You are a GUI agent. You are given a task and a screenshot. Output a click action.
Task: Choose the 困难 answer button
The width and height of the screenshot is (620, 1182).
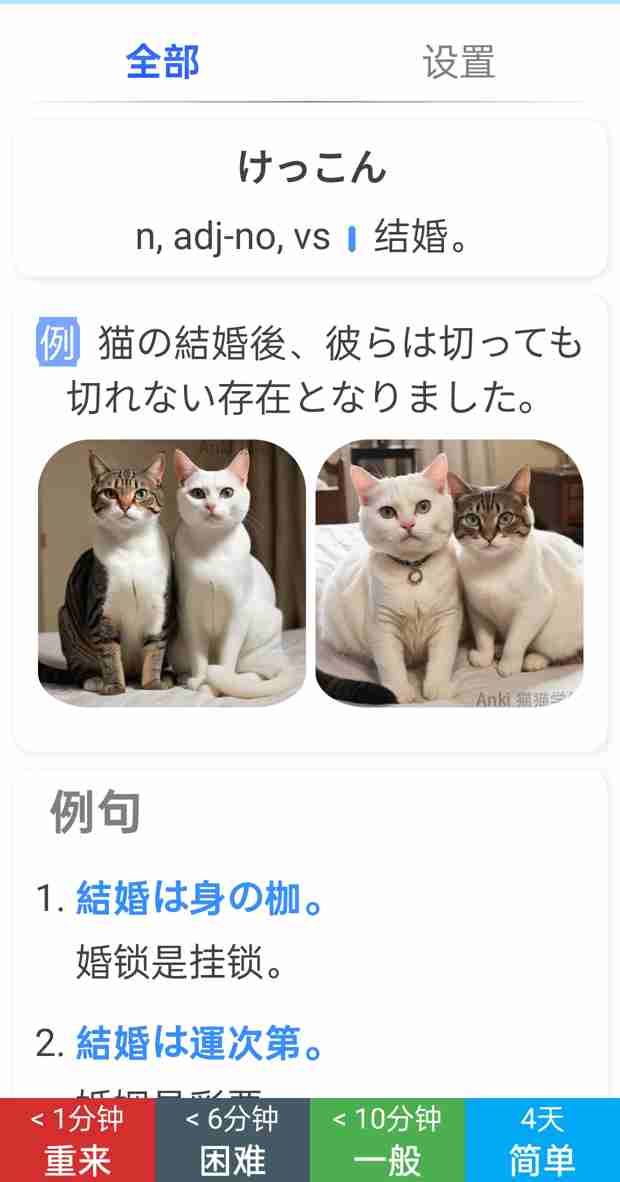pos(232,1141)
